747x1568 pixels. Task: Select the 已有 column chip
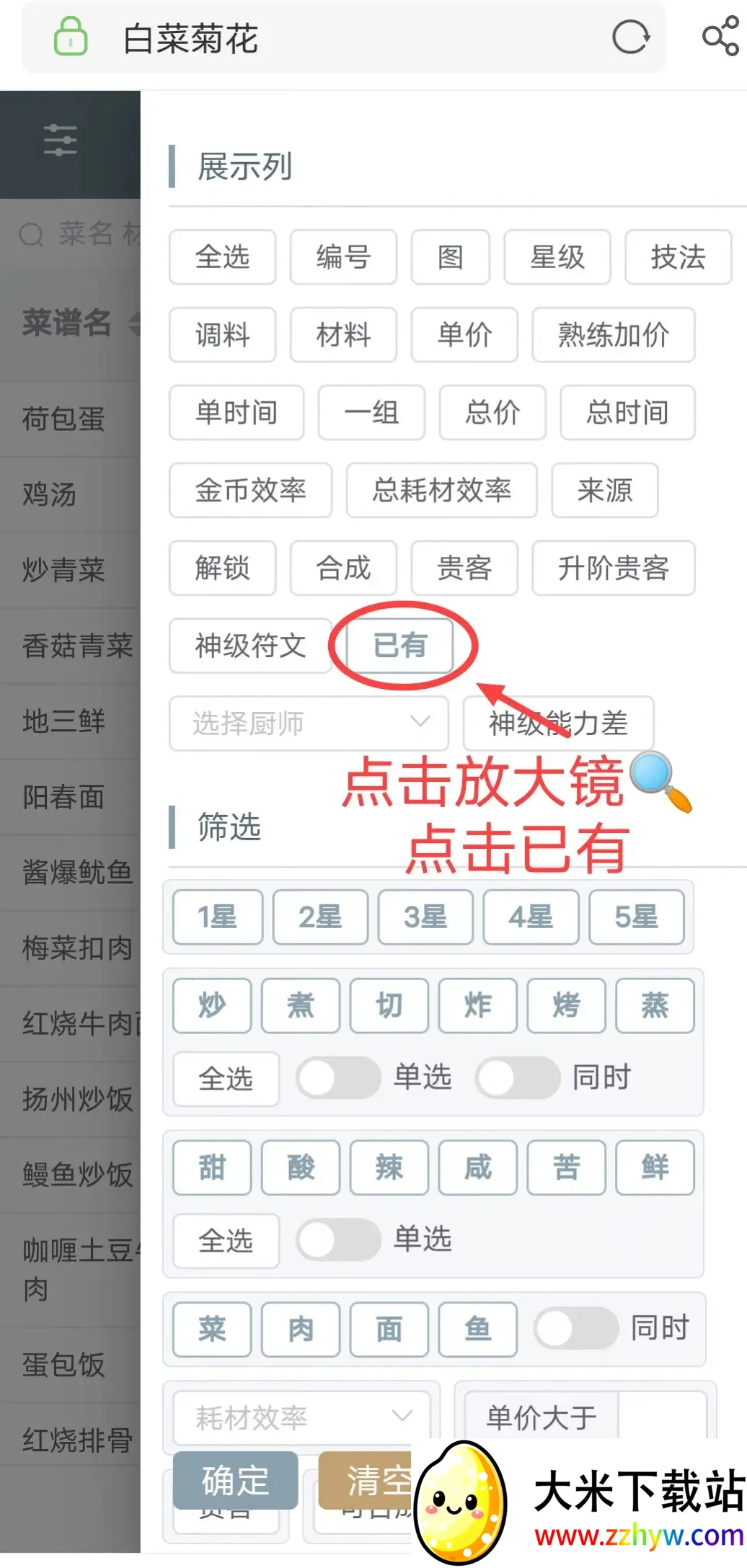click(x=400, y=645)
